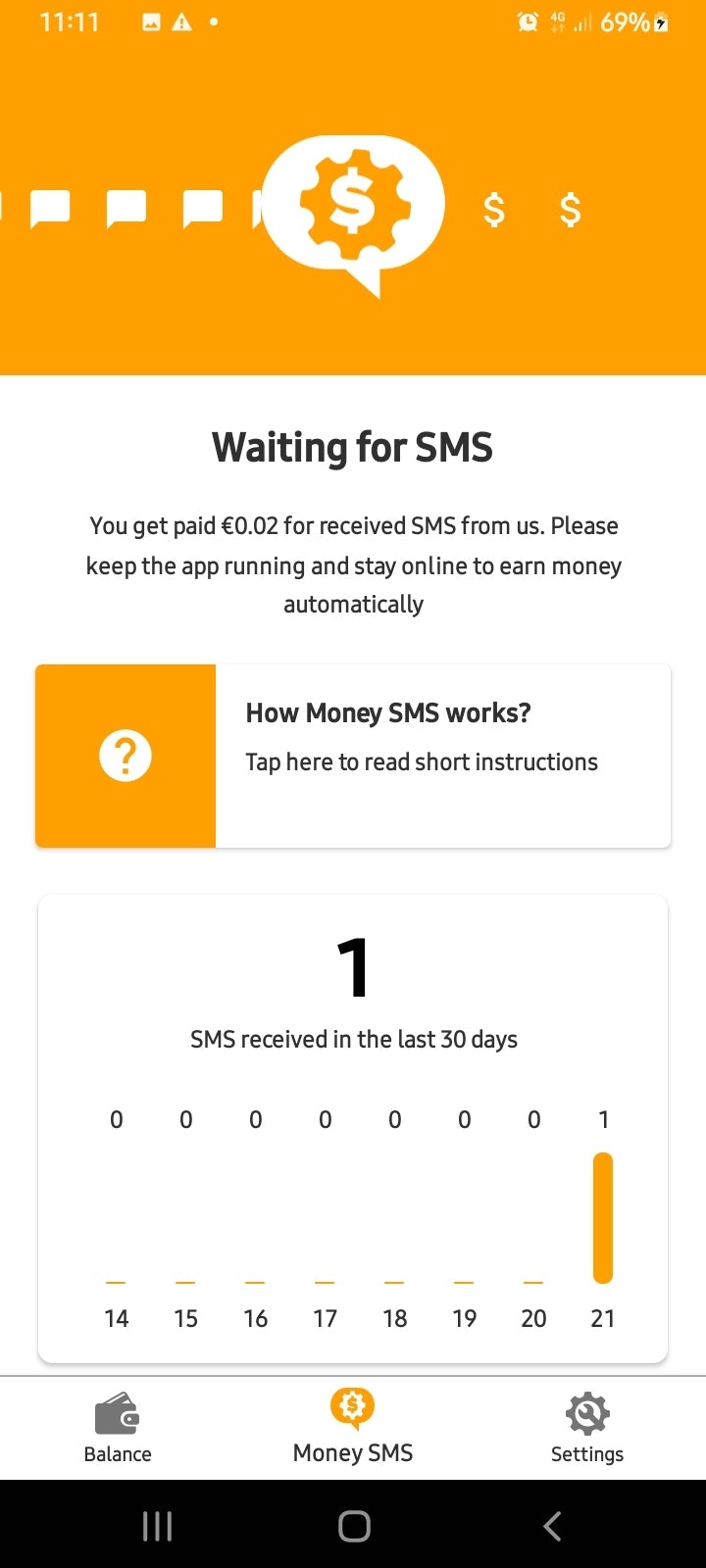Switch to the Balance tab
Image resolution: width=706 pixels, height=1568 pixels.
pyautogui.click(x=118, y=1429)
